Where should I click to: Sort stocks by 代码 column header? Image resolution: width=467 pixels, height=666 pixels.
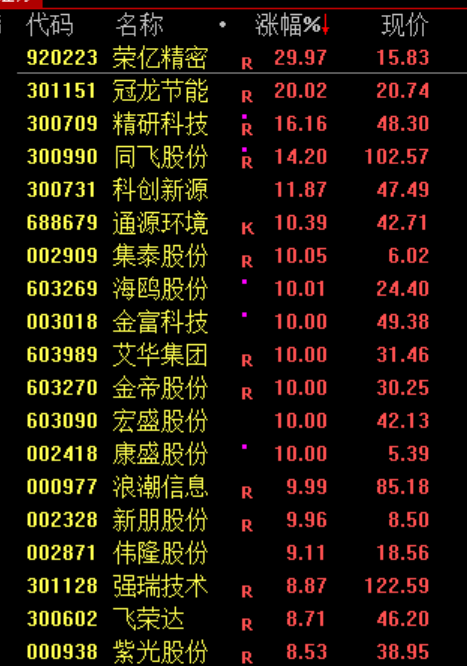[x=50, y=25]
